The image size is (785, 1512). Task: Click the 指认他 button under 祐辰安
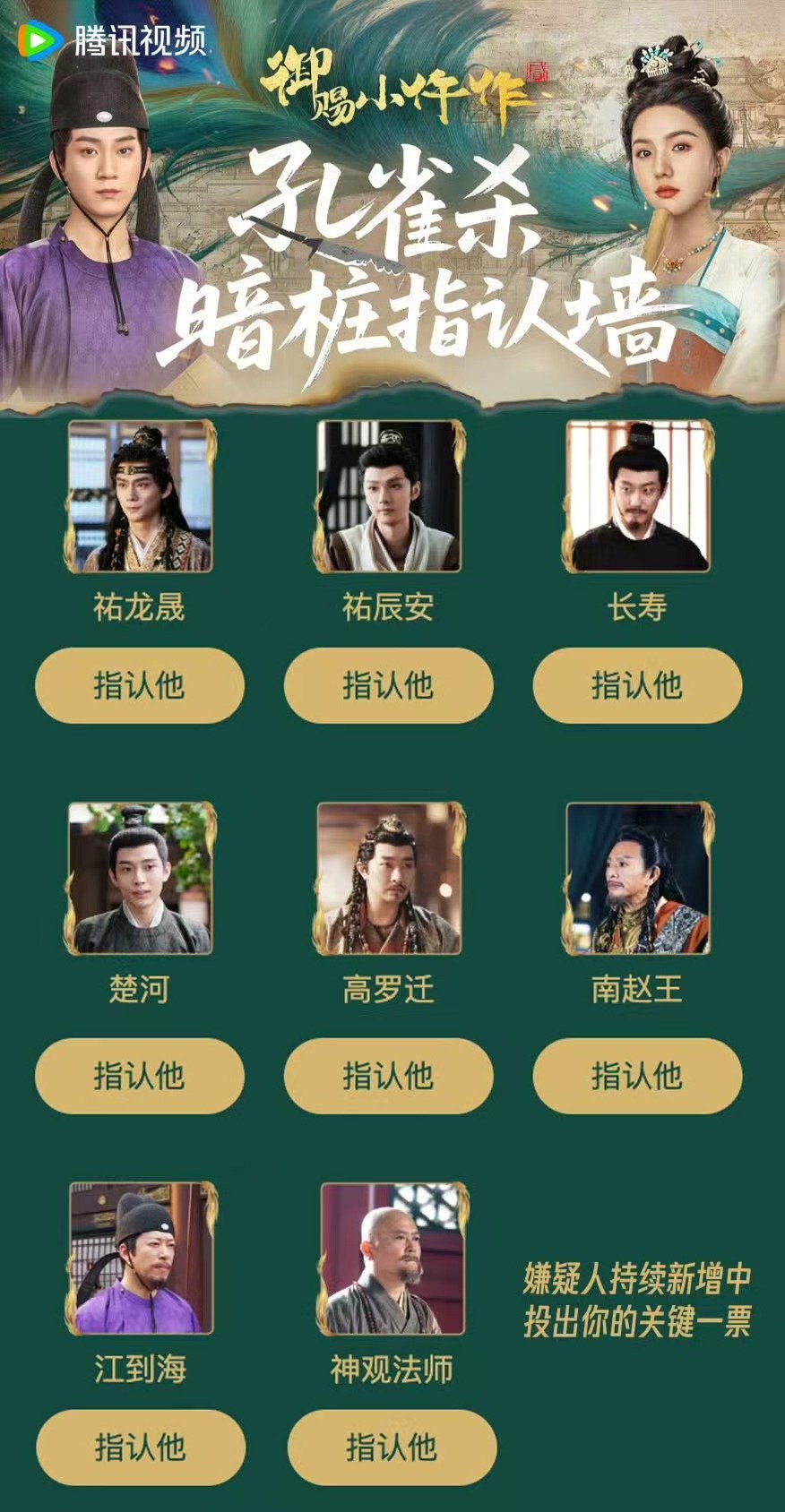coord(387,684)
